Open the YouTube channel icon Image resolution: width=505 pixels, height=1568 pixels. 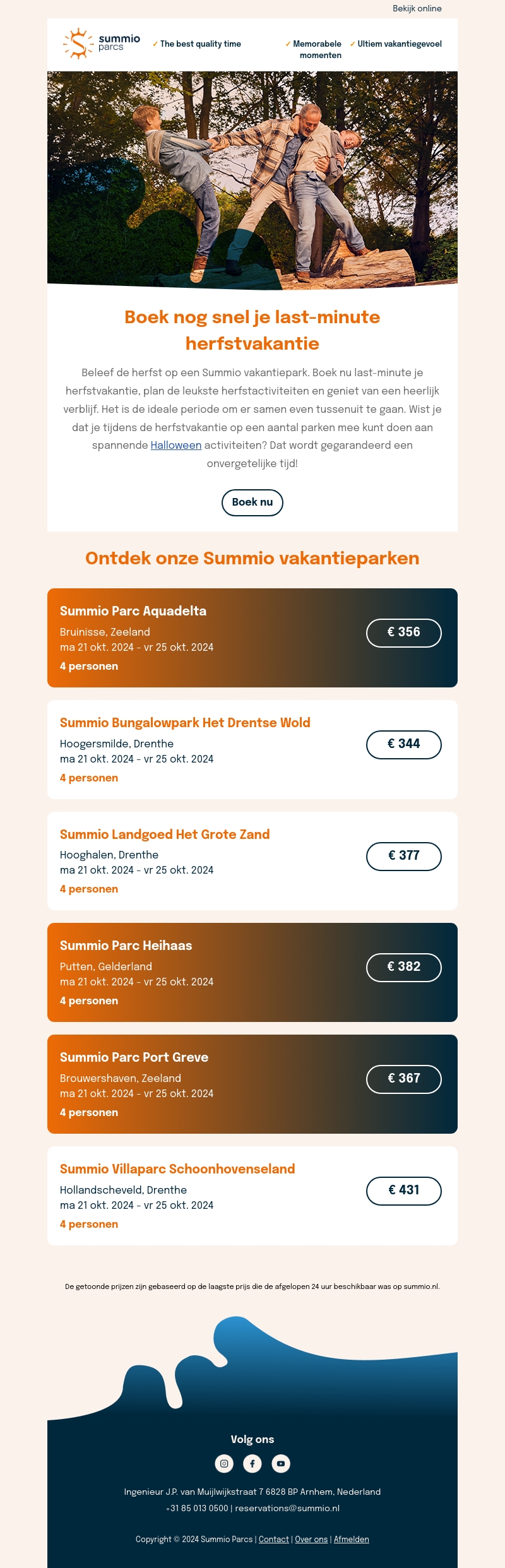(281, 1463)
